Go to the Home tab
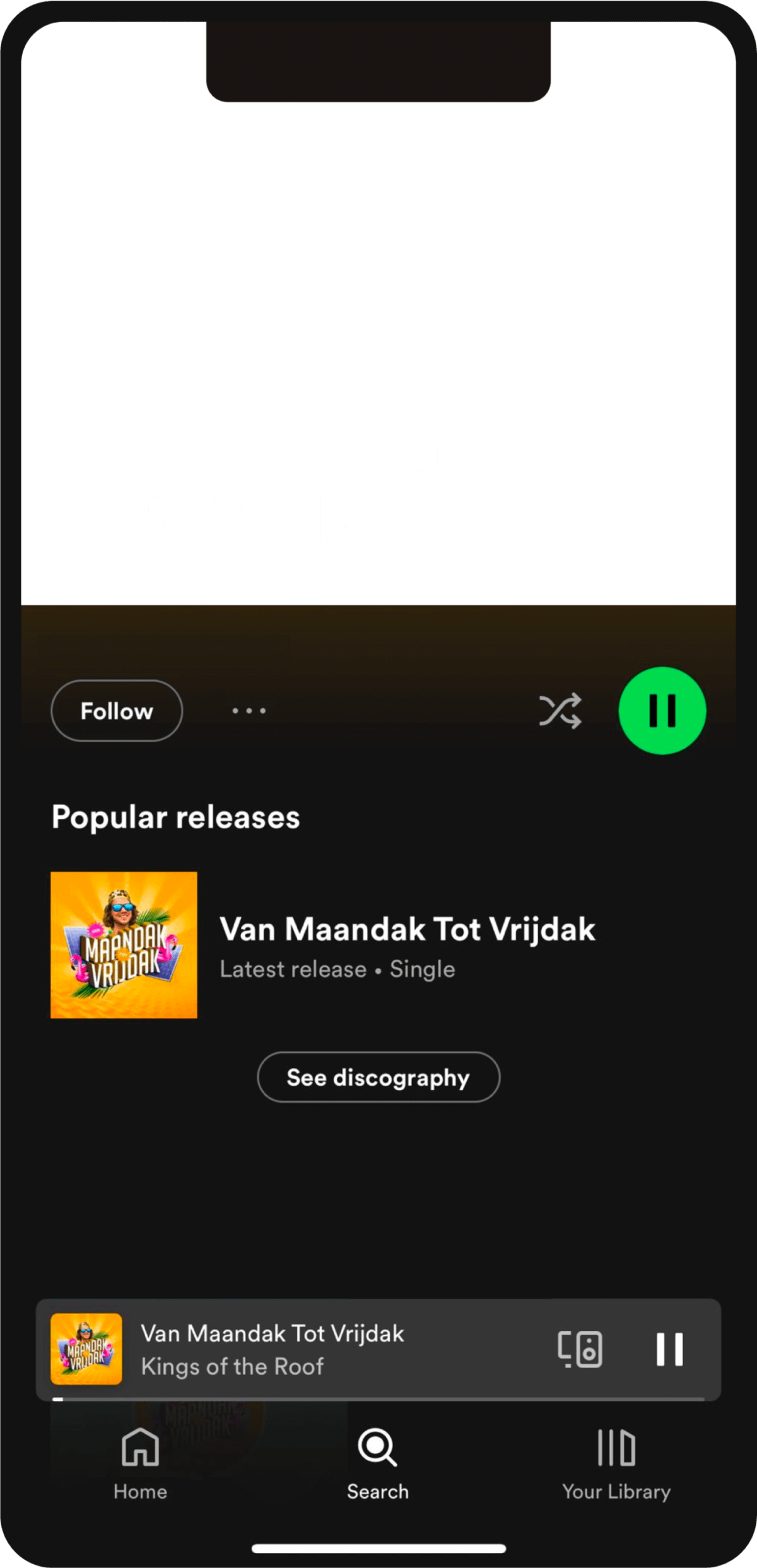This screenshot has height=1568, width=757. [x=140, y=1464]
